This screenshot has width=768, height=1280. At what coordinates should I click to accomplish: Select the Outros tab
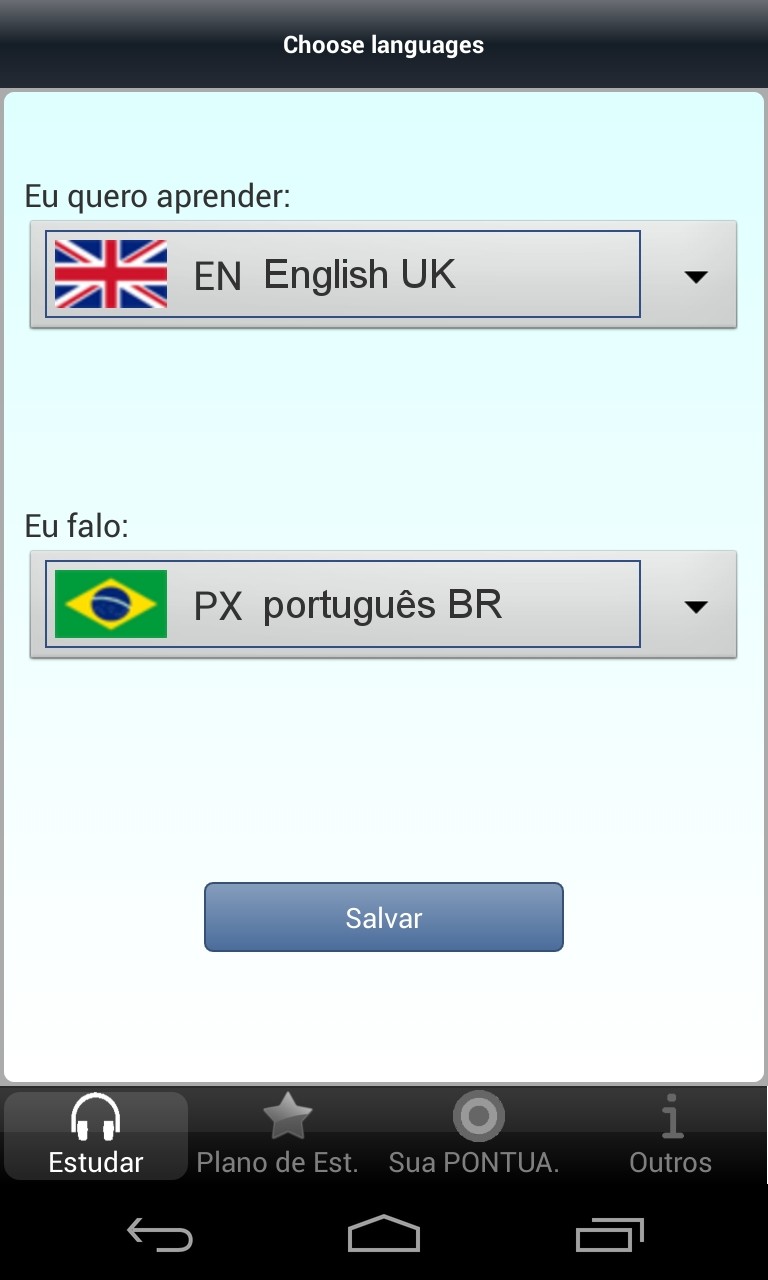[x=670, y=1135]
